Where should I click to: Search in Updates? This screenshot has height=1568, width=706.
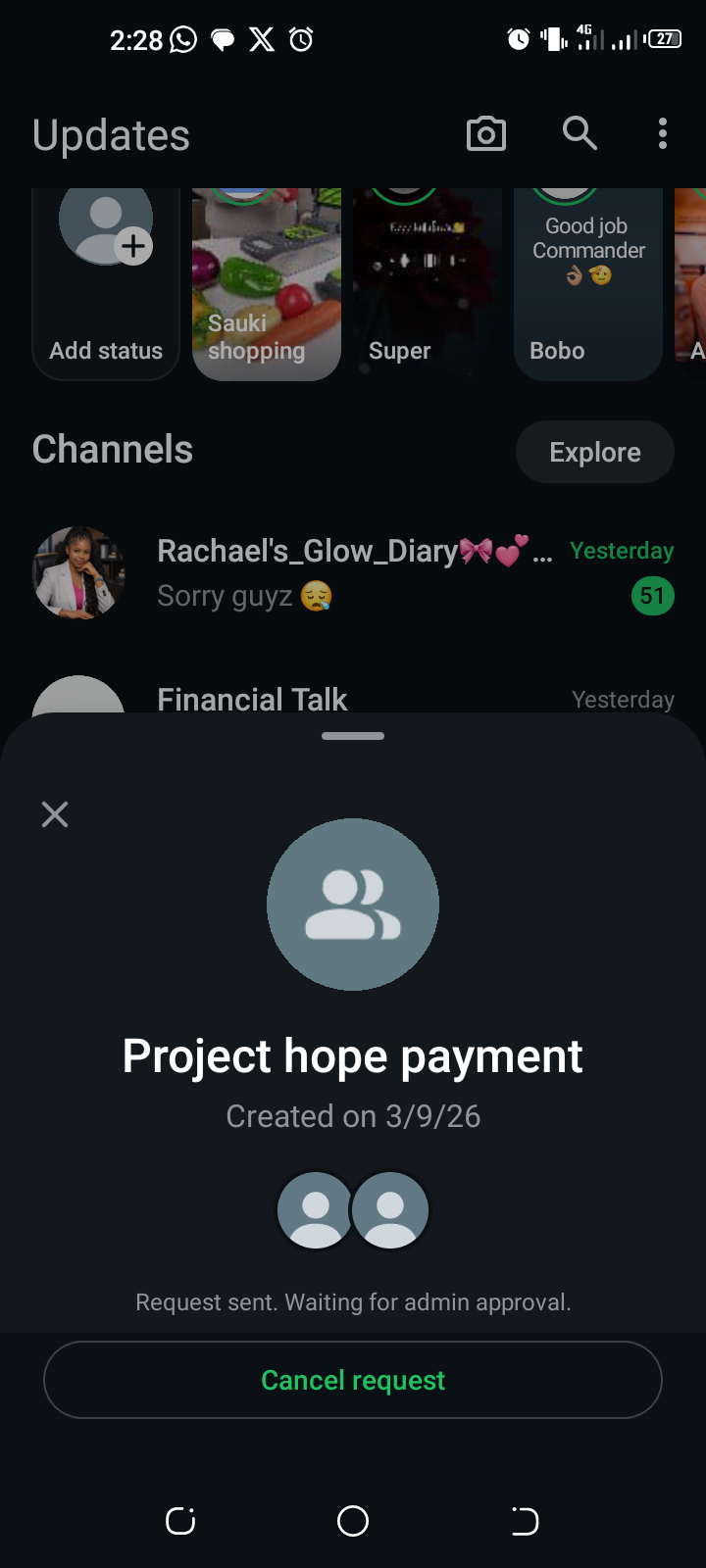[x=580, y=133]
